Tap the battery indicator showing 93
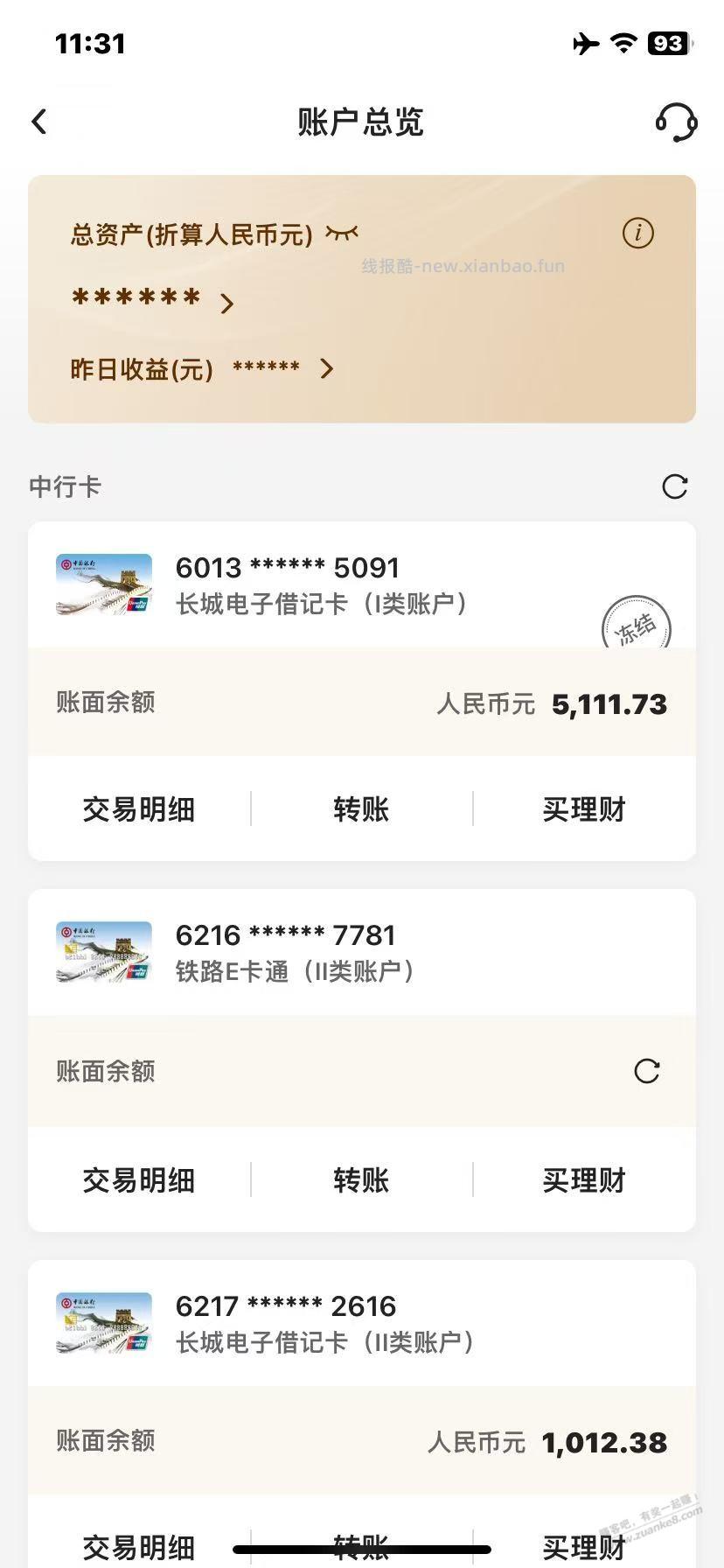This screenshot has height=1568, width=724. click(x=667, y=43)
